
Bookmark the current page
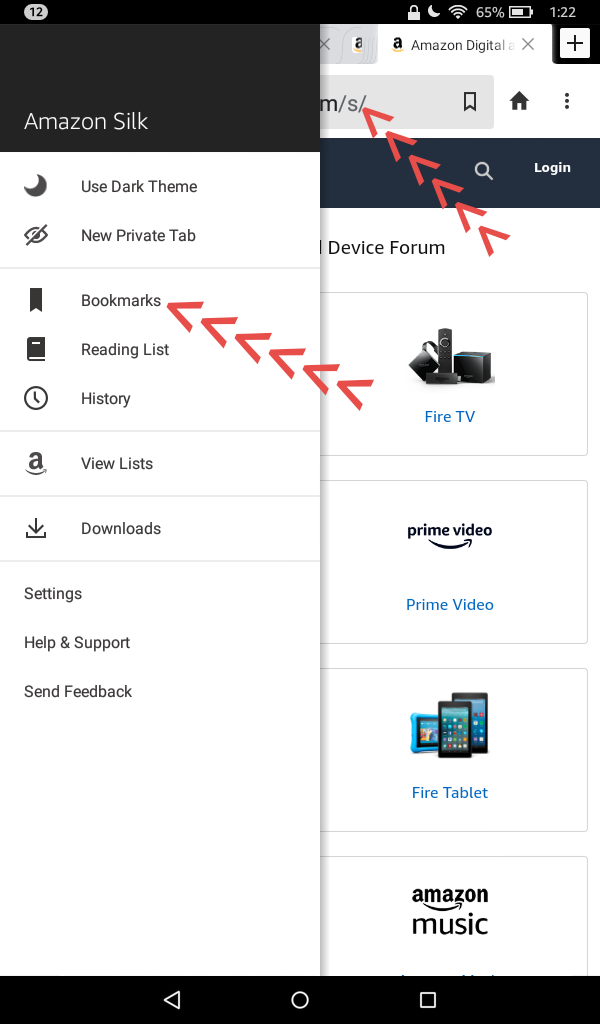470,101
